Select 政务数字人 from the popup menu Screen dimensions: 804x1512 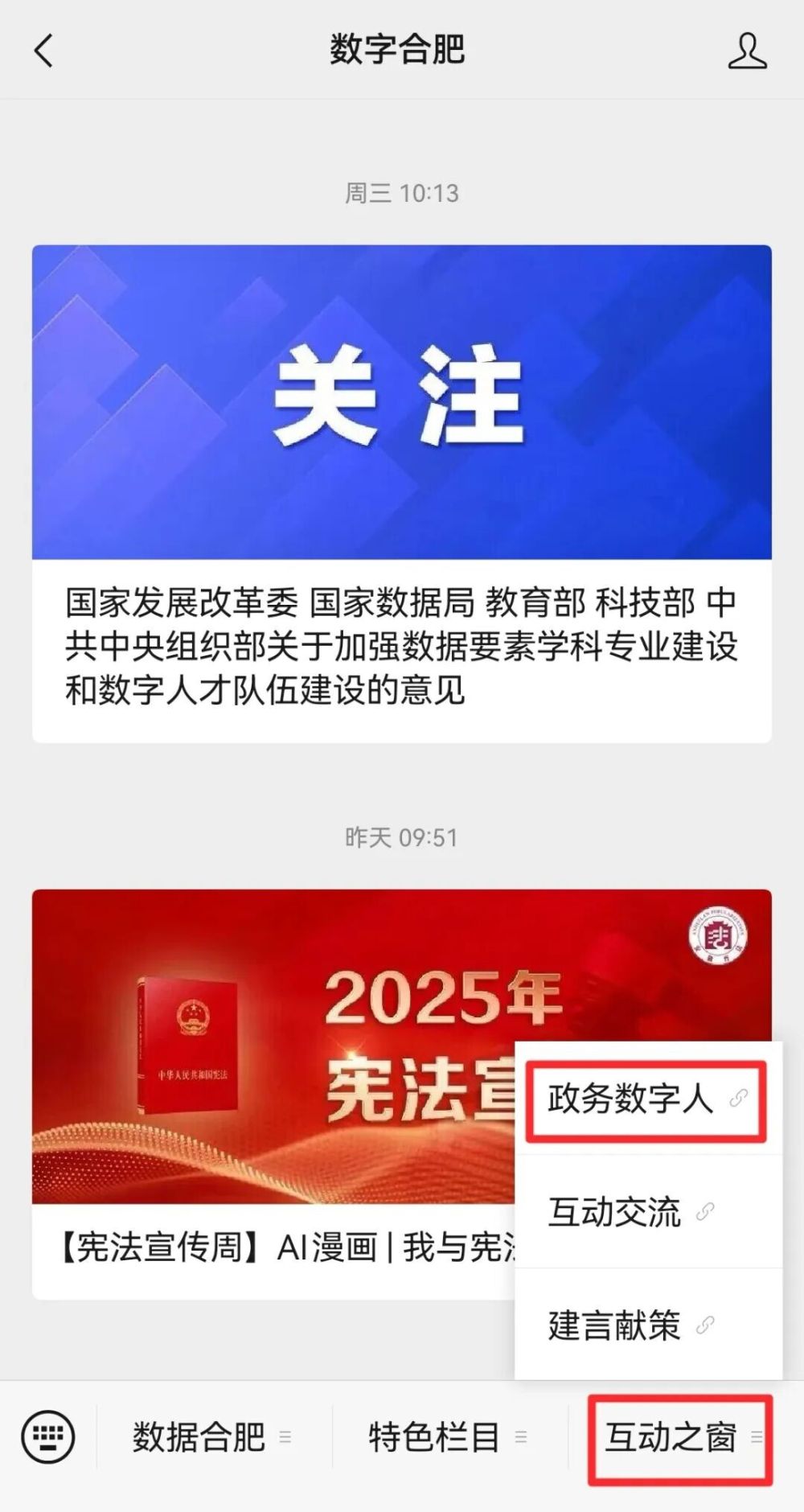tap(646, 1099)
